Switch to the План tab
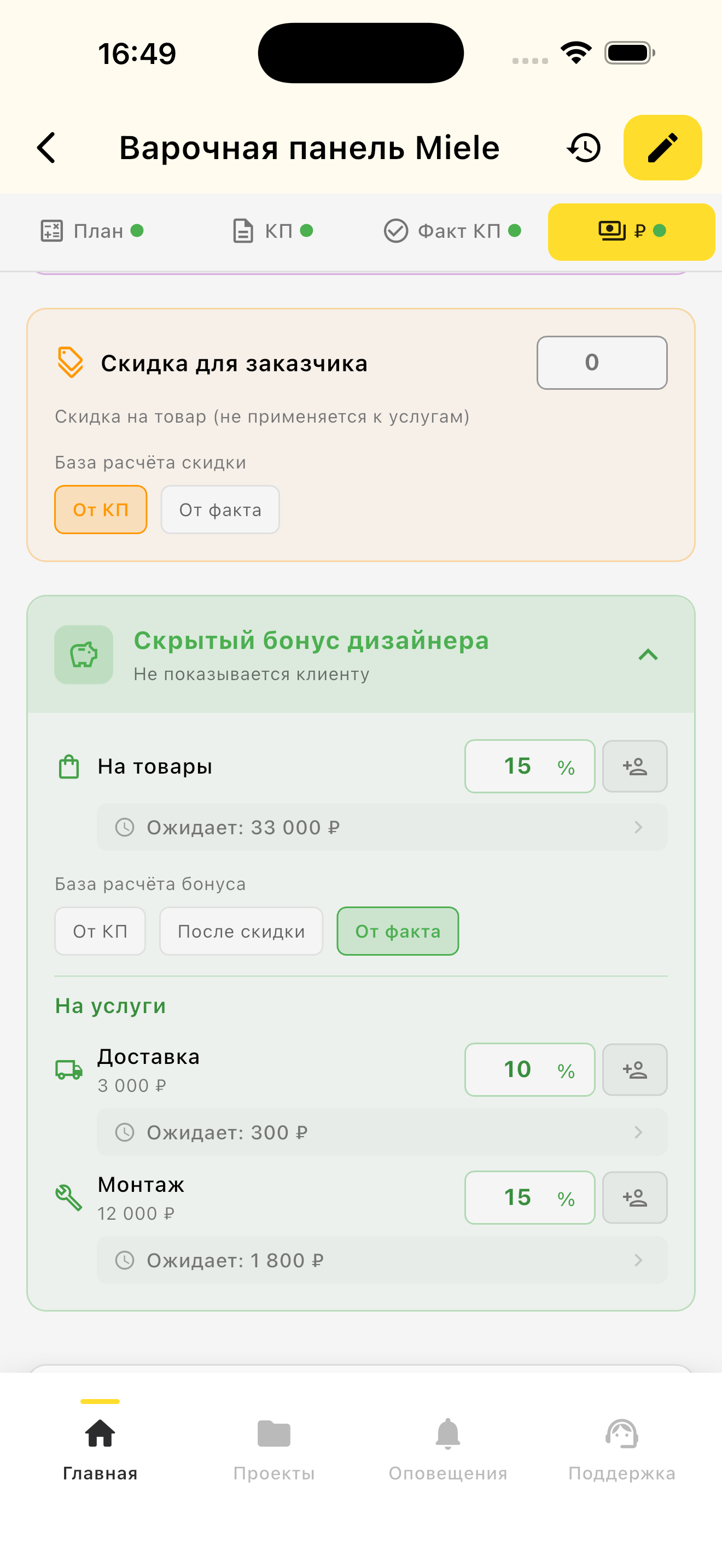Screen dimensions: 722x1568 (x=95, y=231)
